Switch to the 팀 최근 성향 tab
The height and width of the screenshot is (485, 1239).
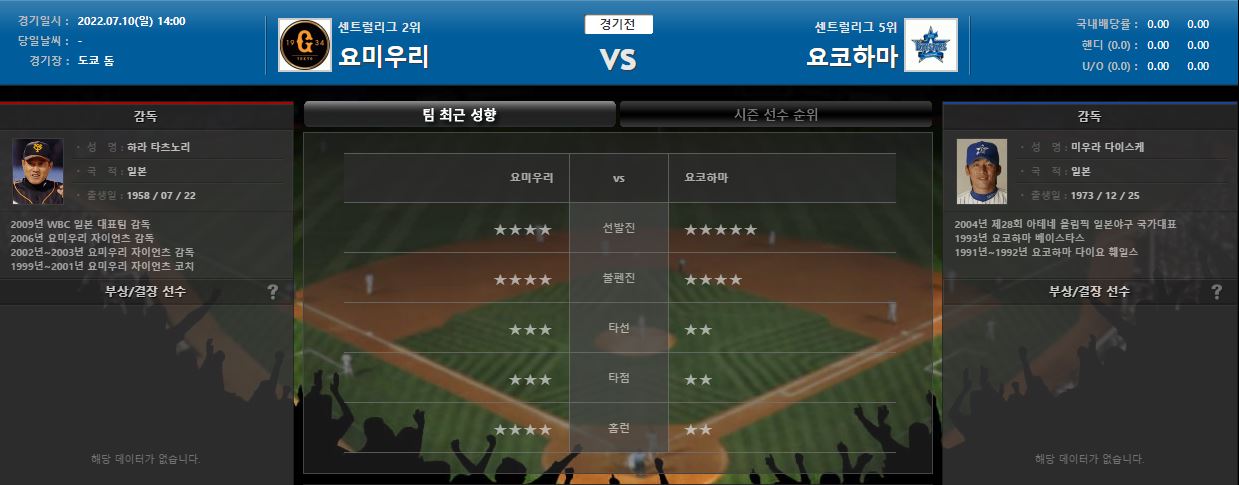pyautogui.click(x=459, y=115)
